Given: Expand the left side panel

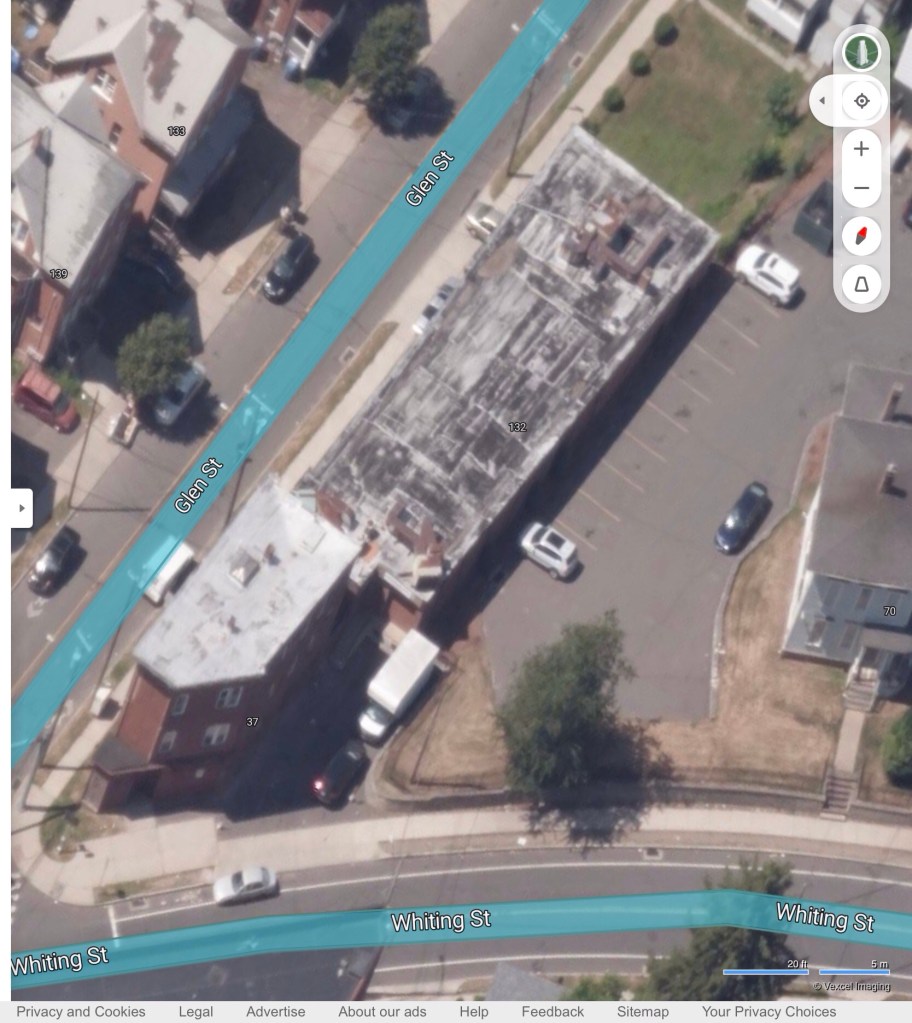Looking at the screenshot, I should (21, 508).
